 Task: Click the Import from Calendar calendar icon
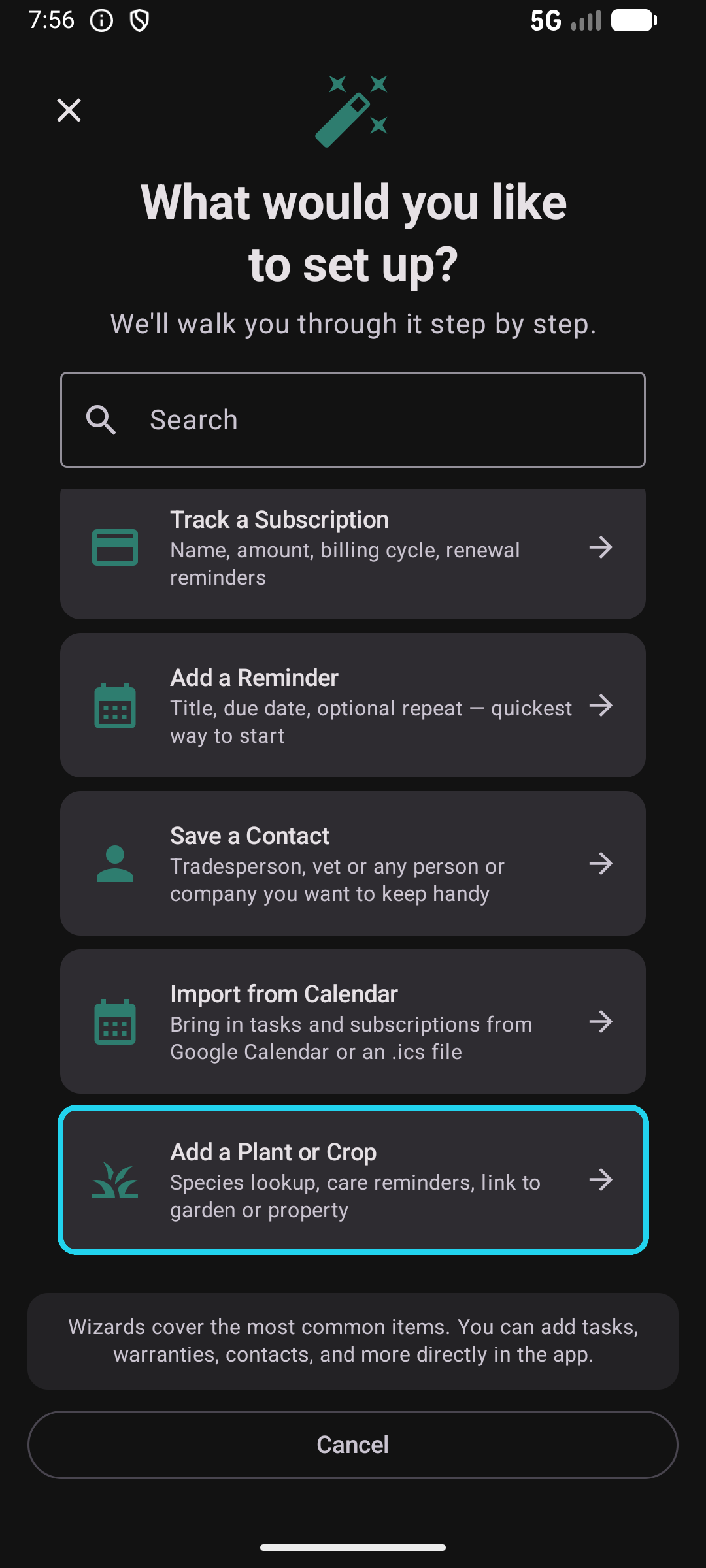point(116,1022)
